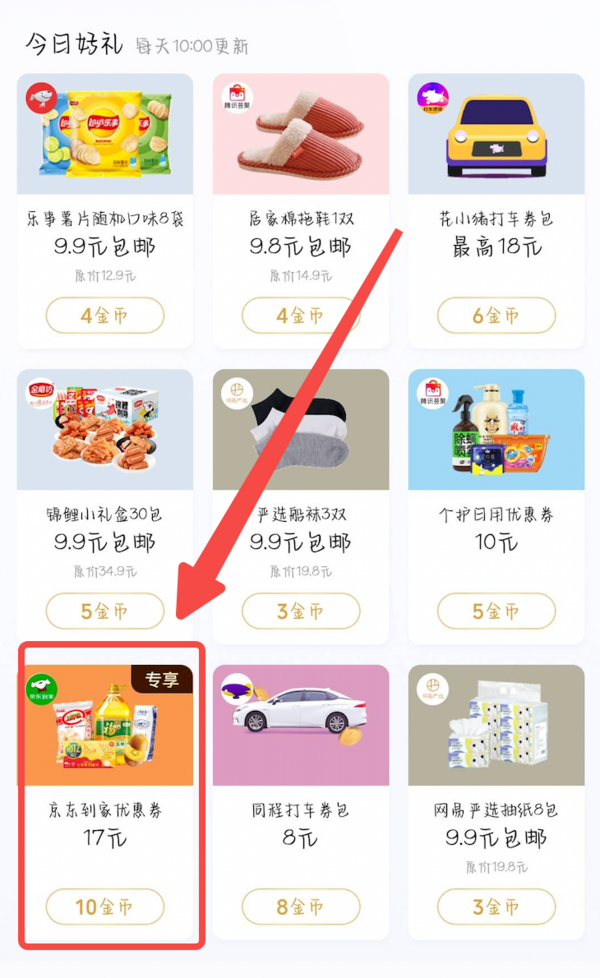Redeem 严选船袜3双 for 3金币

click(x=301, y=611)
